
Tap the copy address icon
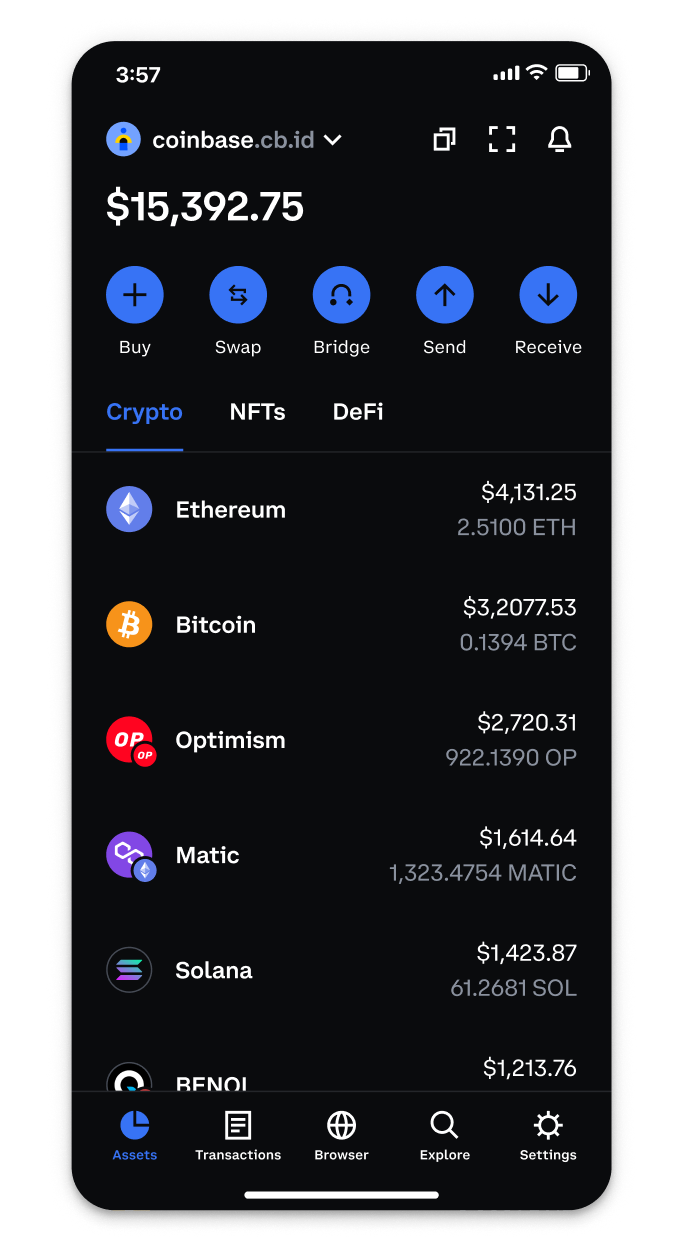(444, 140)
